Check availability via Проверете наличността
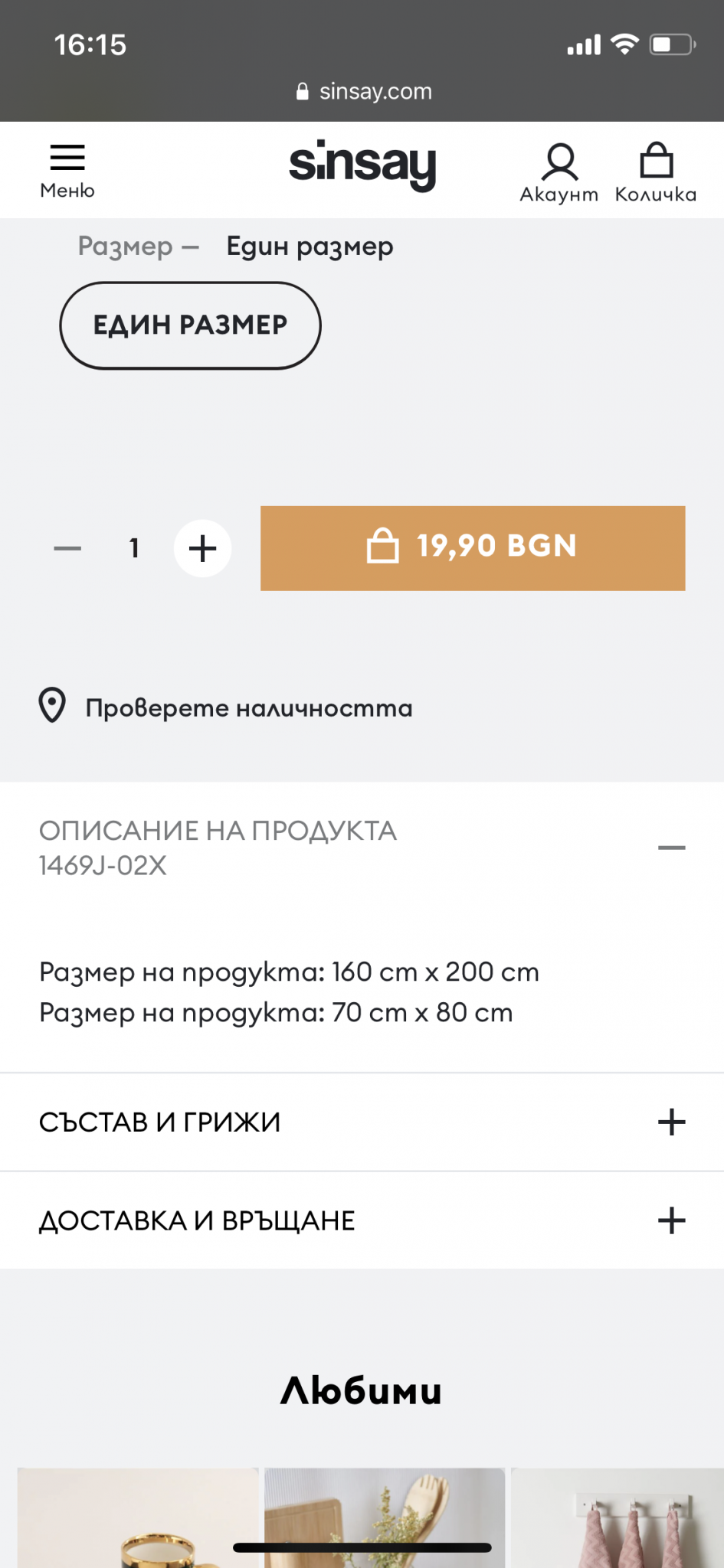Image resolution: width=724 pixels, height=1568 pixels. click(247, 707)
